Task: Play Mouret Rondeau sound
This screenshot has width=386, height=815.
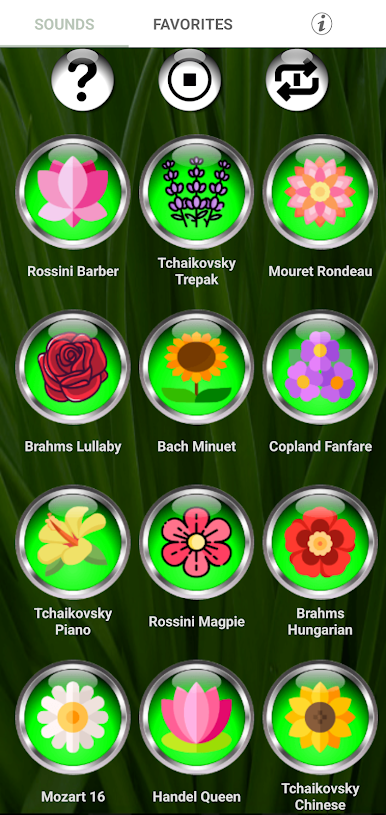Action: click(x=320, y=192)
